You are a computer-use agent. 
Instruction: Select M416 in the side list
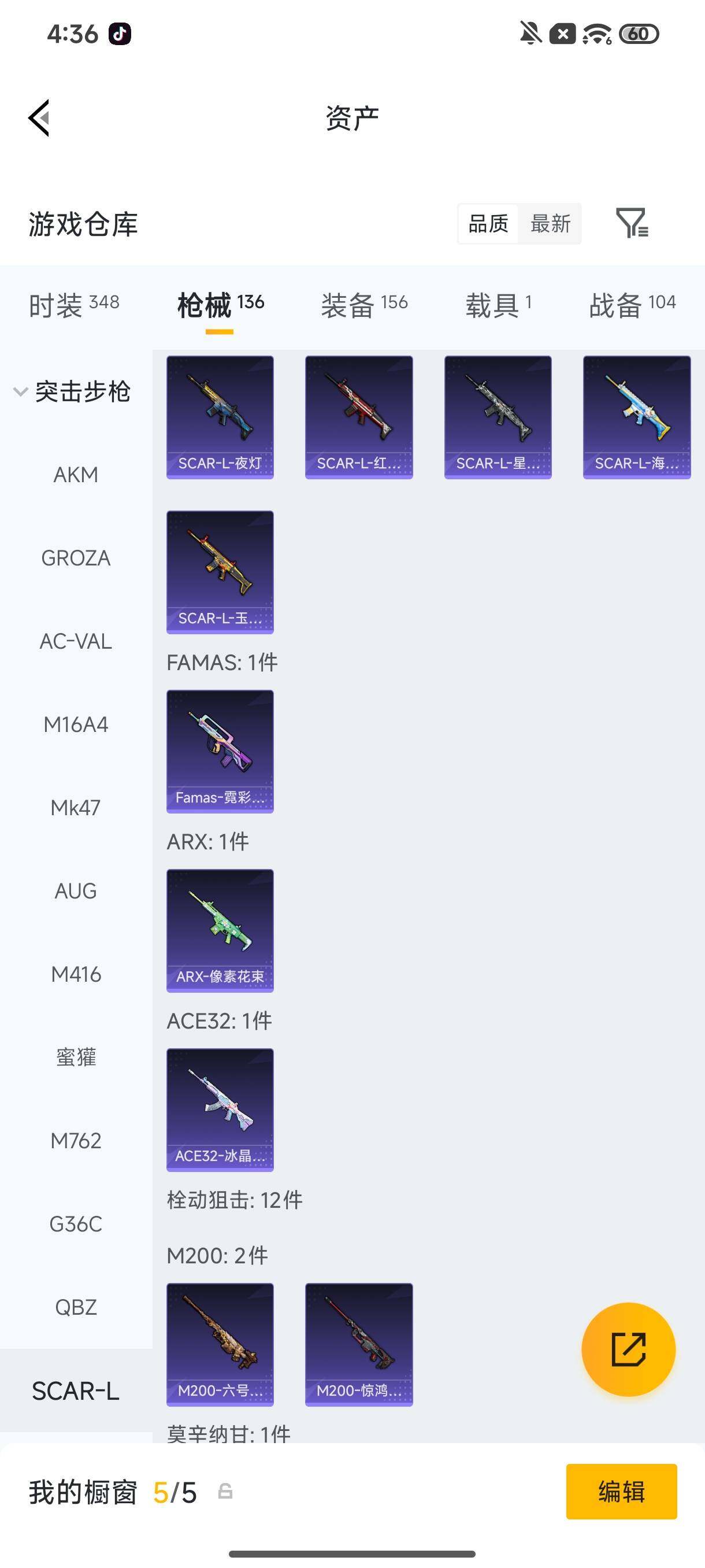[x=76, y=975]
